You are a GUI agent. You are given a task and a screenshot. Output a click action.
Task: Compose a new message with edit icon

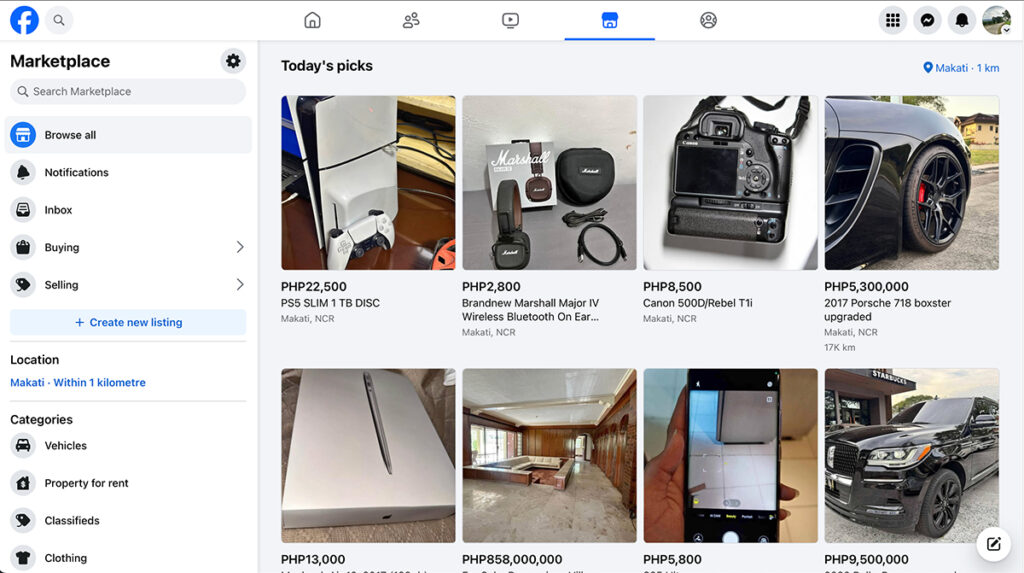pos(993,544)
